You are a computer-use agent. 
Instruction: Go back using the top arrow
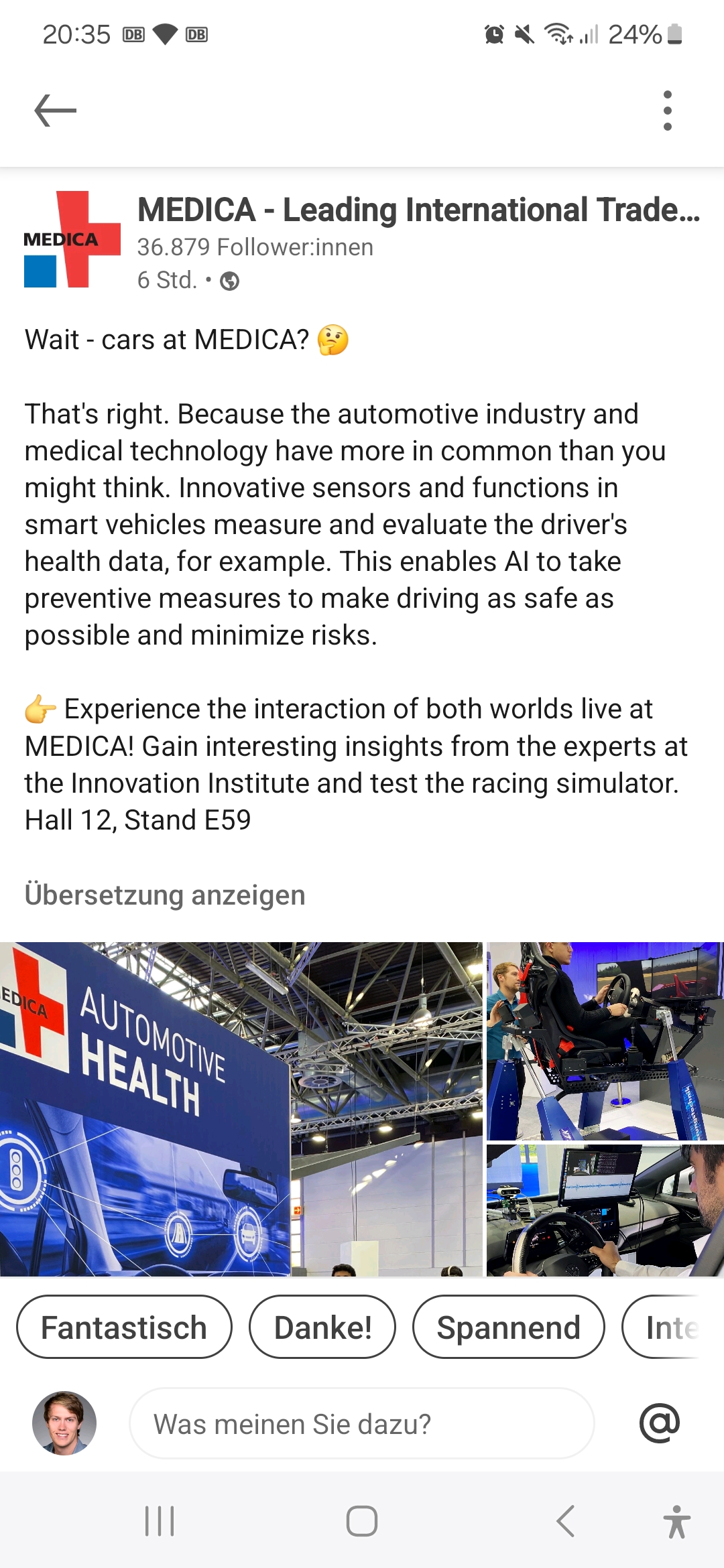pos(56,111)
